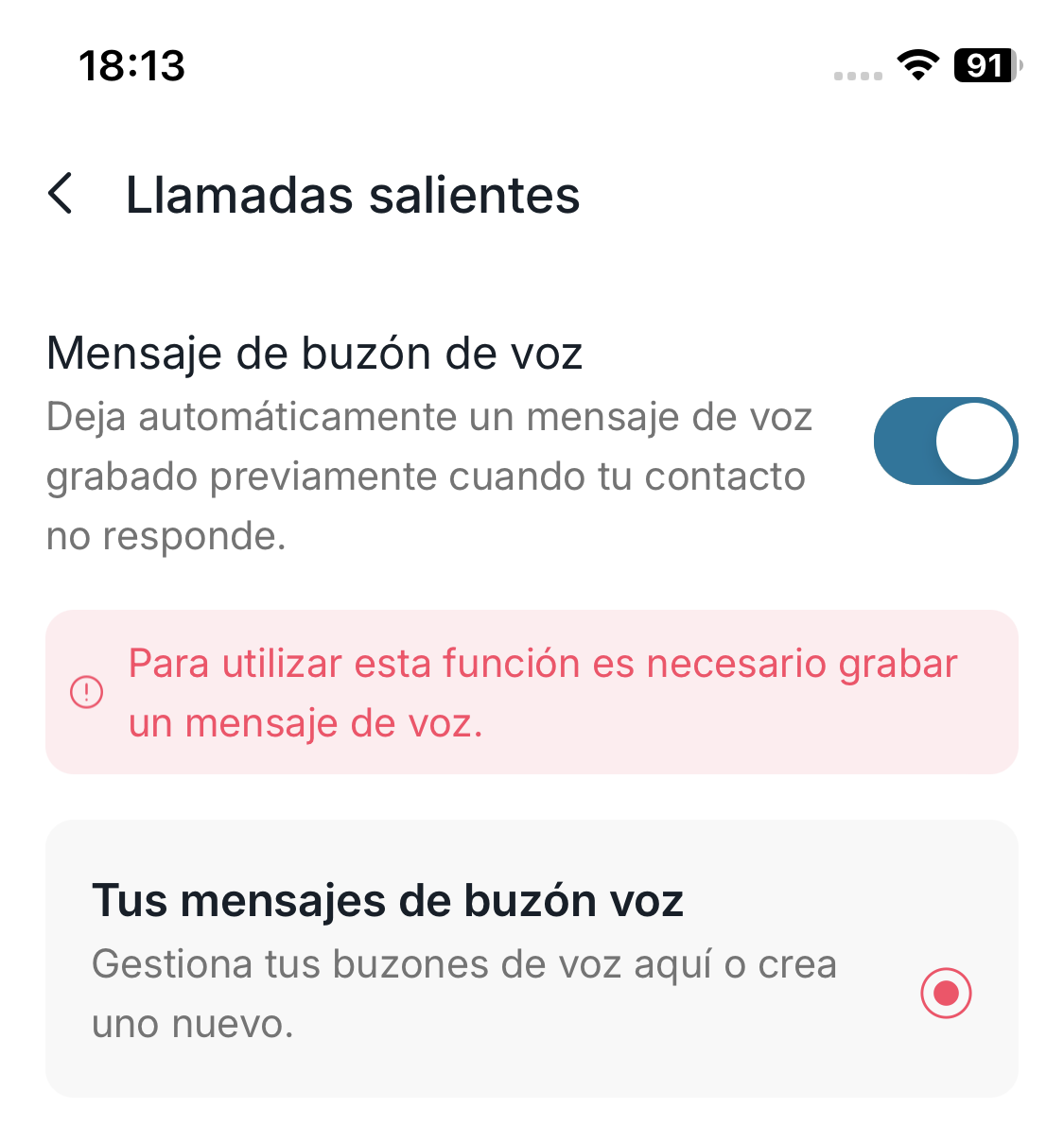Disable the Mensaje de buzón de voz switch
The width and height of the screenshot is (1064, 1143).
945,442
